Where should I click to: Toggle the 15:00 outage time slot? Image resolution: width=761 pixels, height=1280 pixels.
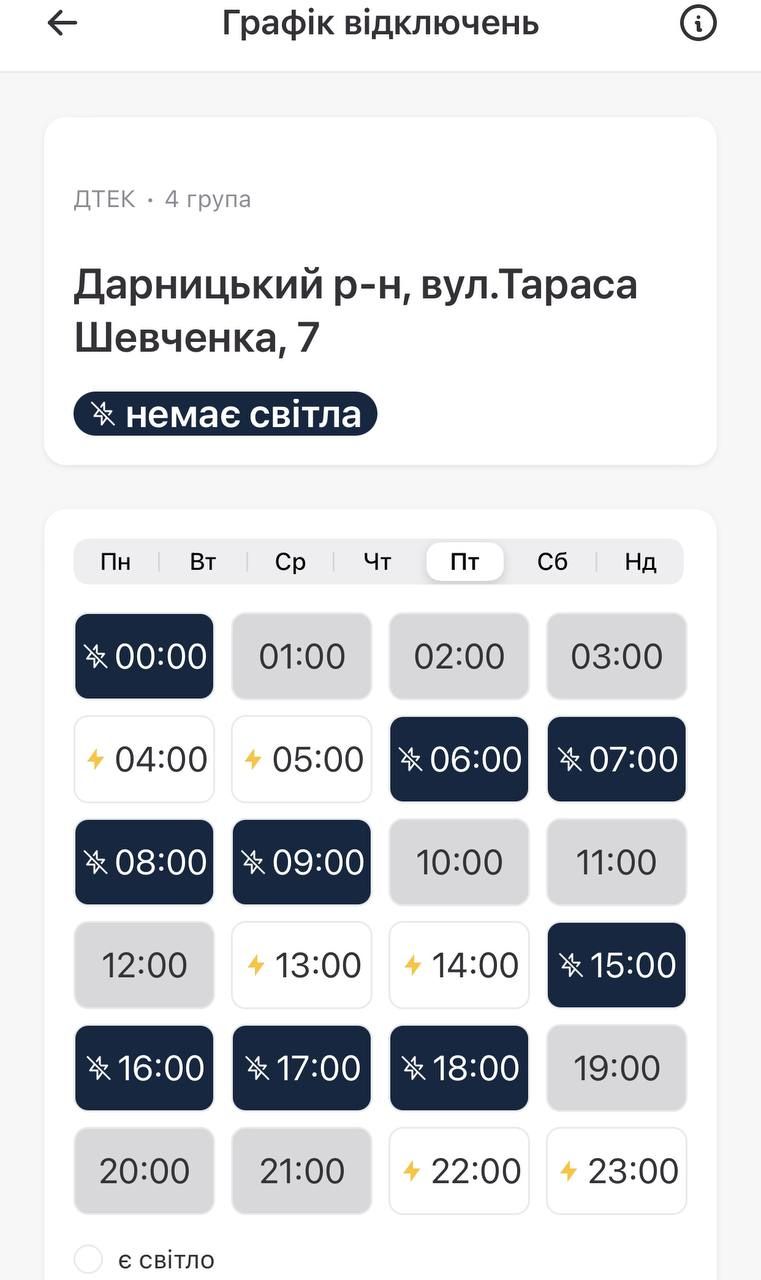coord(616,964)
